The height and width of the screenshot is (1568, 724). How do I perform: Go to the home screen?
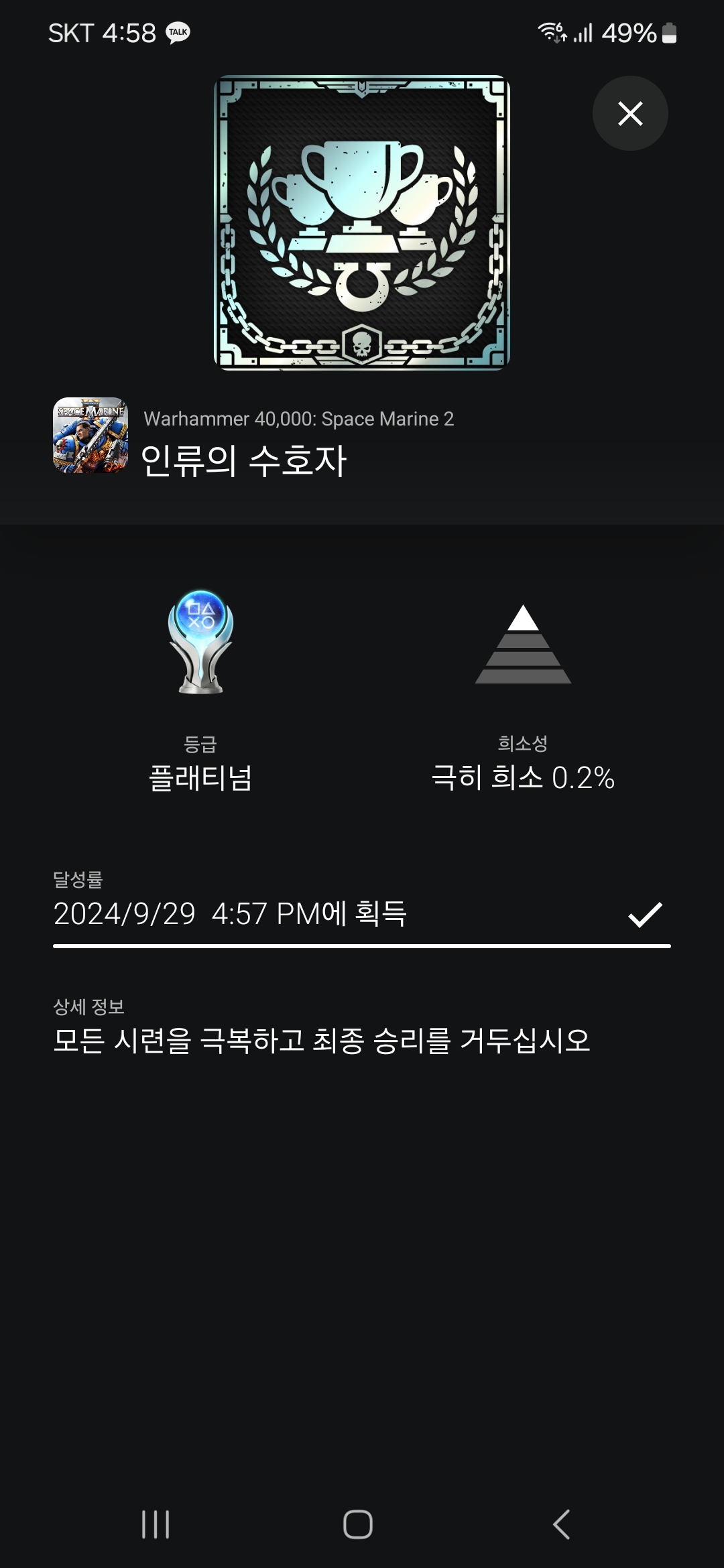coord(358,1524)
